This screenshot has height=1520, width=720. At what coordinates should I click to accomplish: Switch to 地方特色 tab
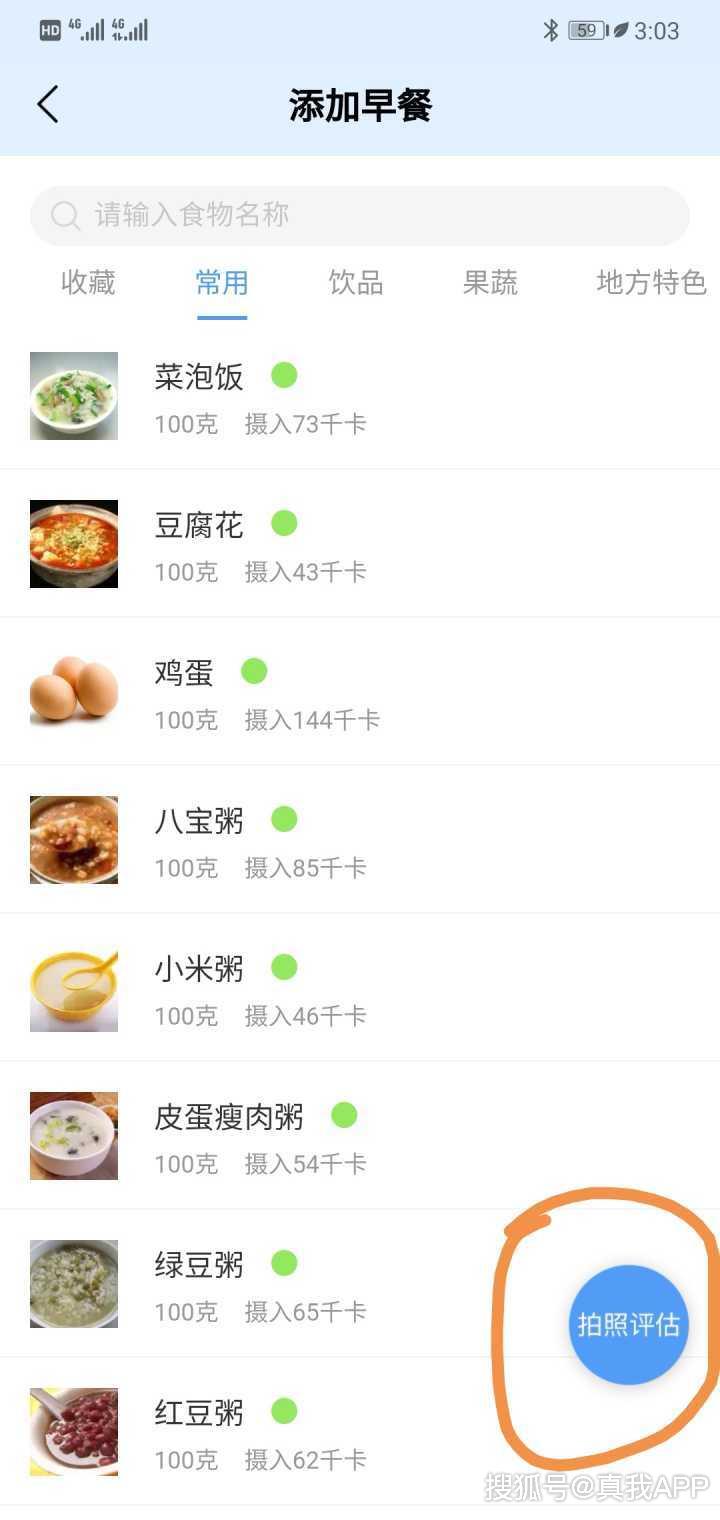point(651,283)
